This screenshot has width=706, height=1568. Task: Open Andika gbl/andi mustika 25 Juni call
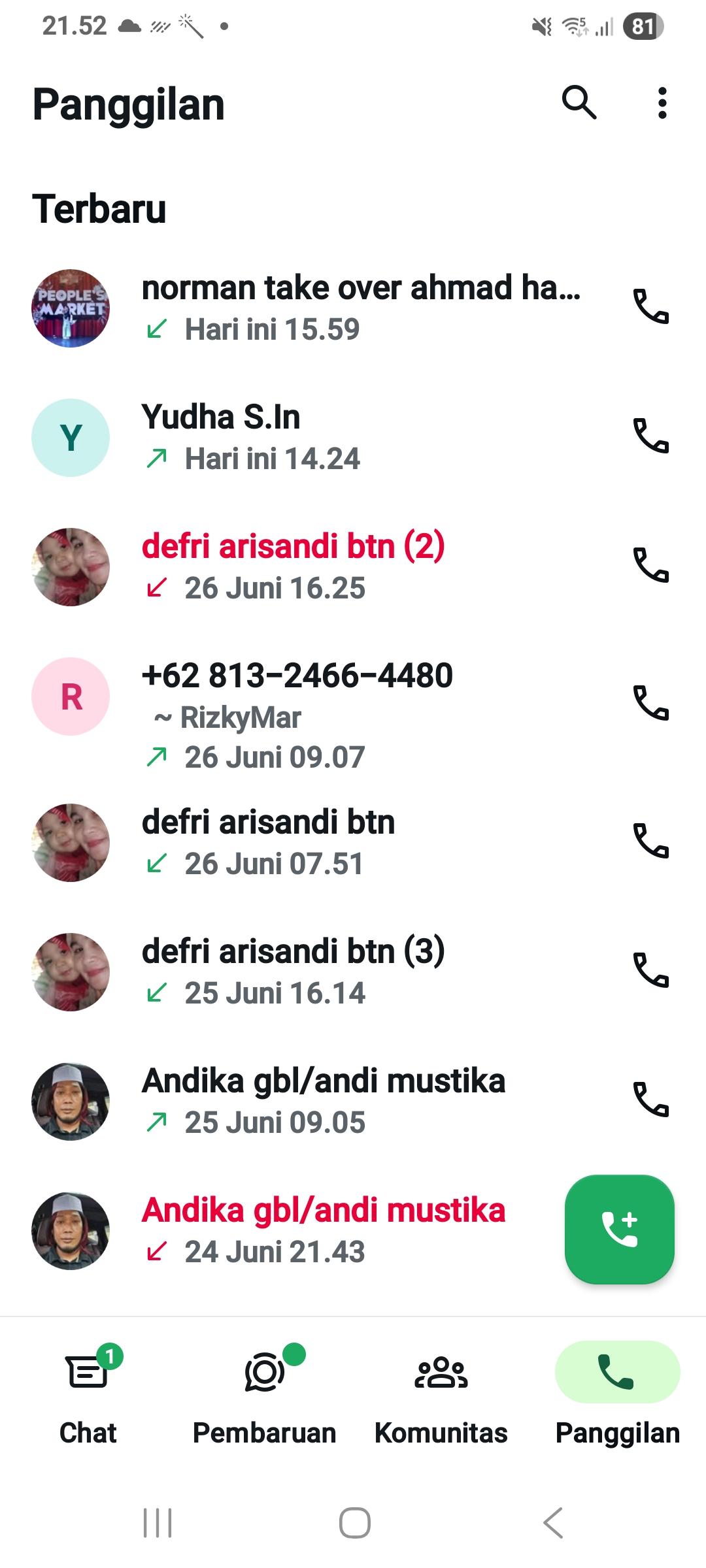327,1101
